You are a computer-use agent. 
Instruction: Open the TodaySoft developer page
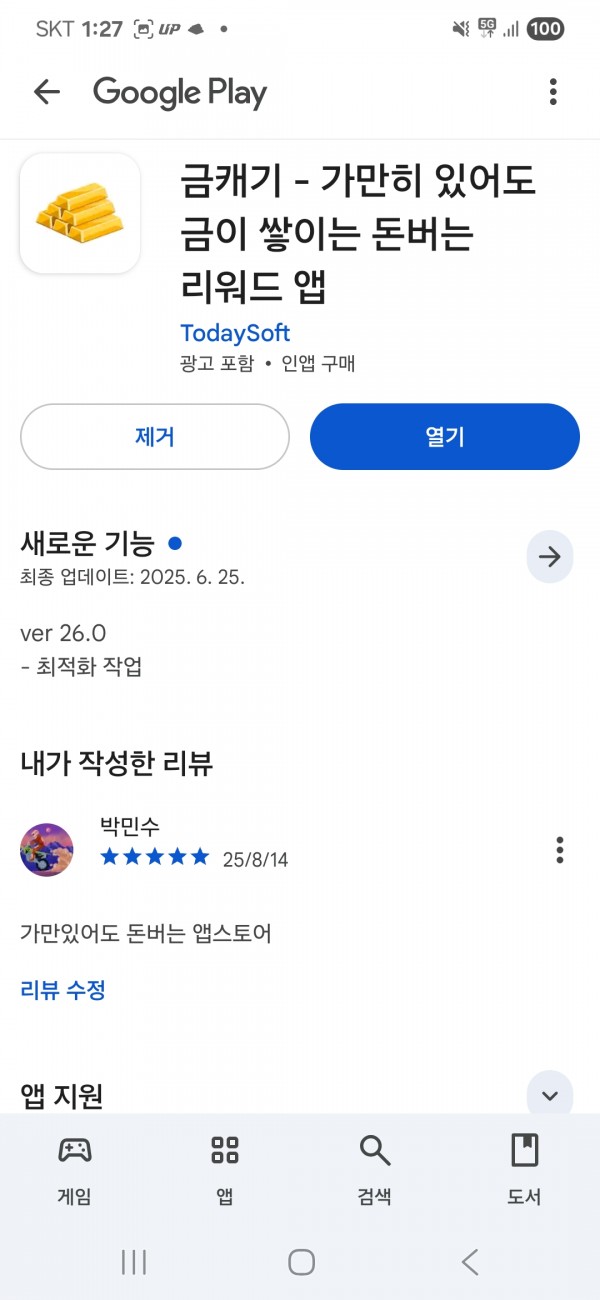click(x=235, y=333)
